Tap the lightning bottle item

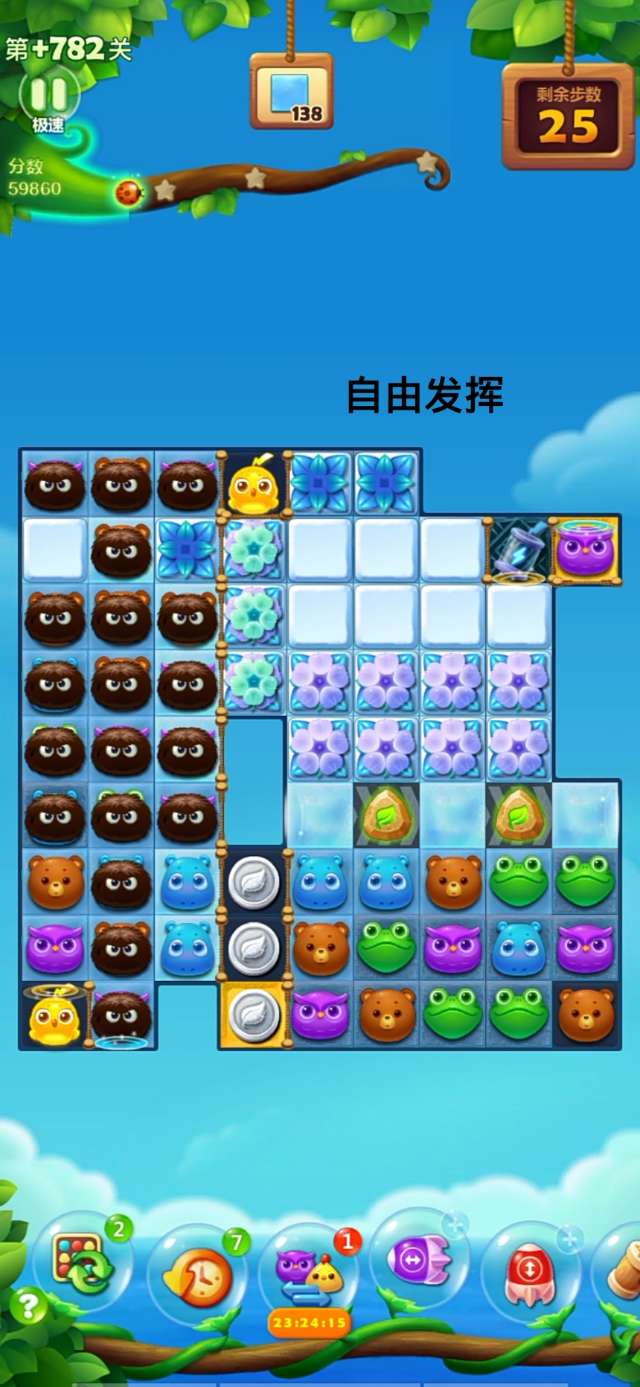tap(518, 552)
